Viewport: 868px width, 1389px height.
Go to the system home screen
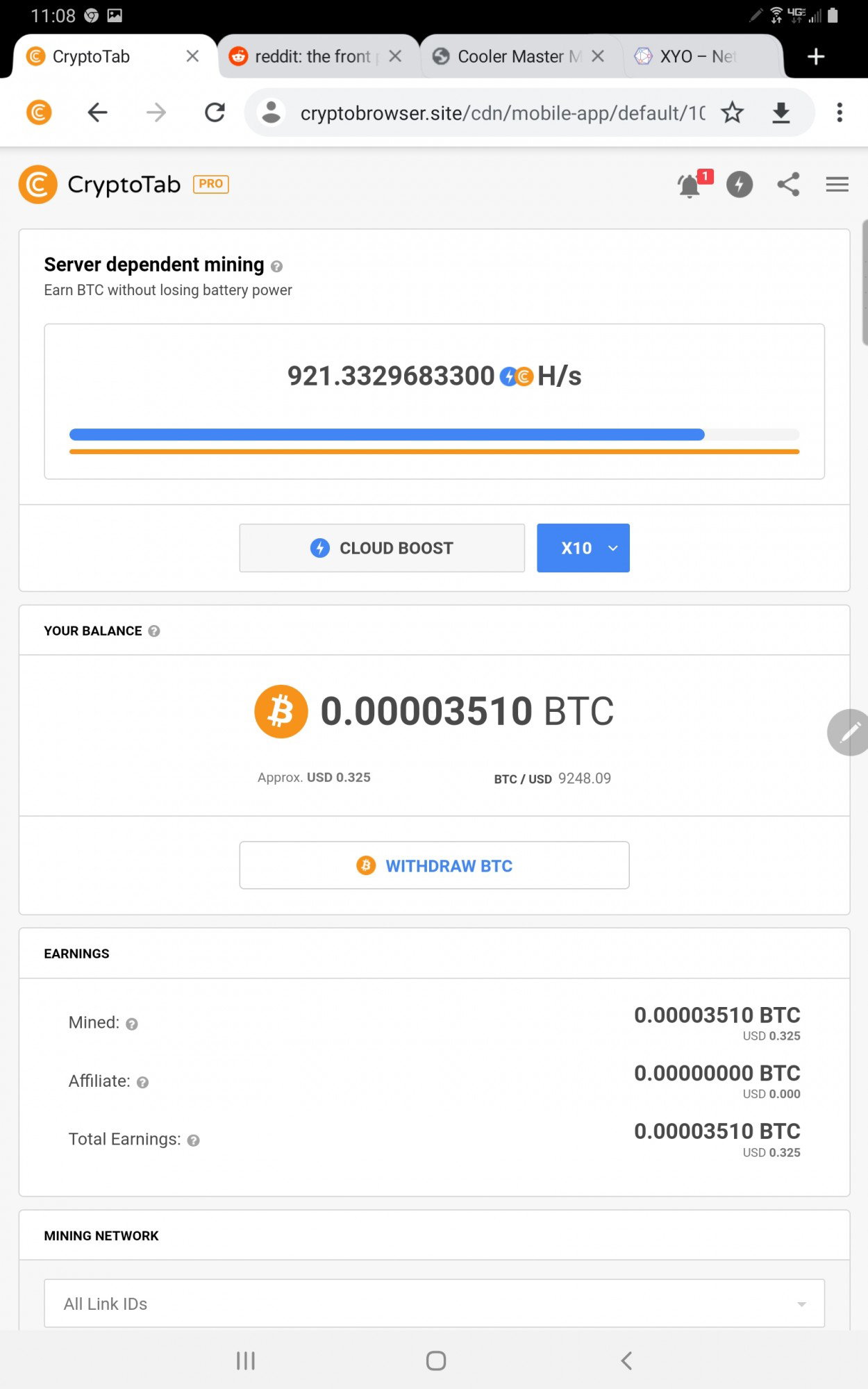pos(436,1361)
